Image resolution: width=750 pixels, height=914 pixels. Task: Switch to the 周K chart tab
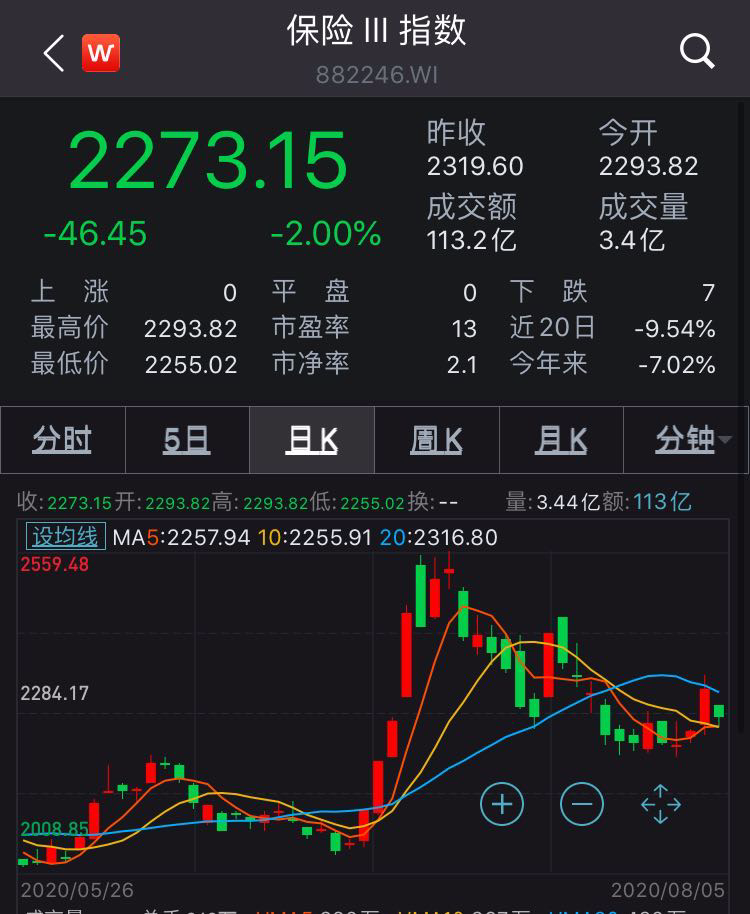[x=437, y=440]
